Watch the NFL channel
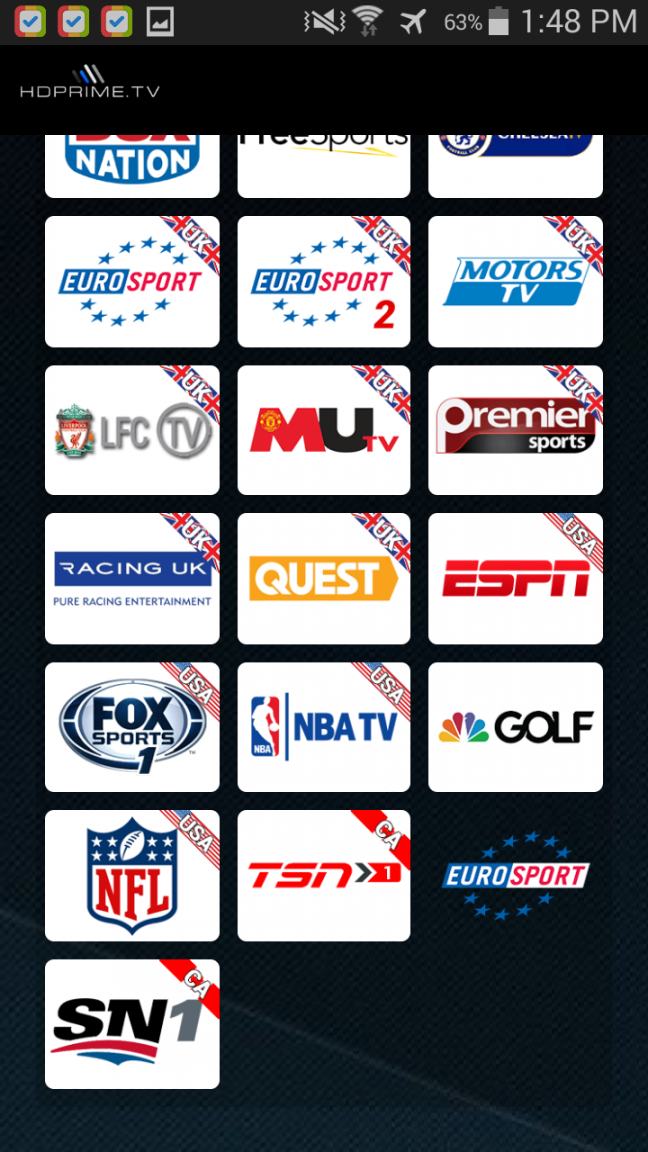The width and height of the screenshot is (648, 1152). click(x=132, y=875)
